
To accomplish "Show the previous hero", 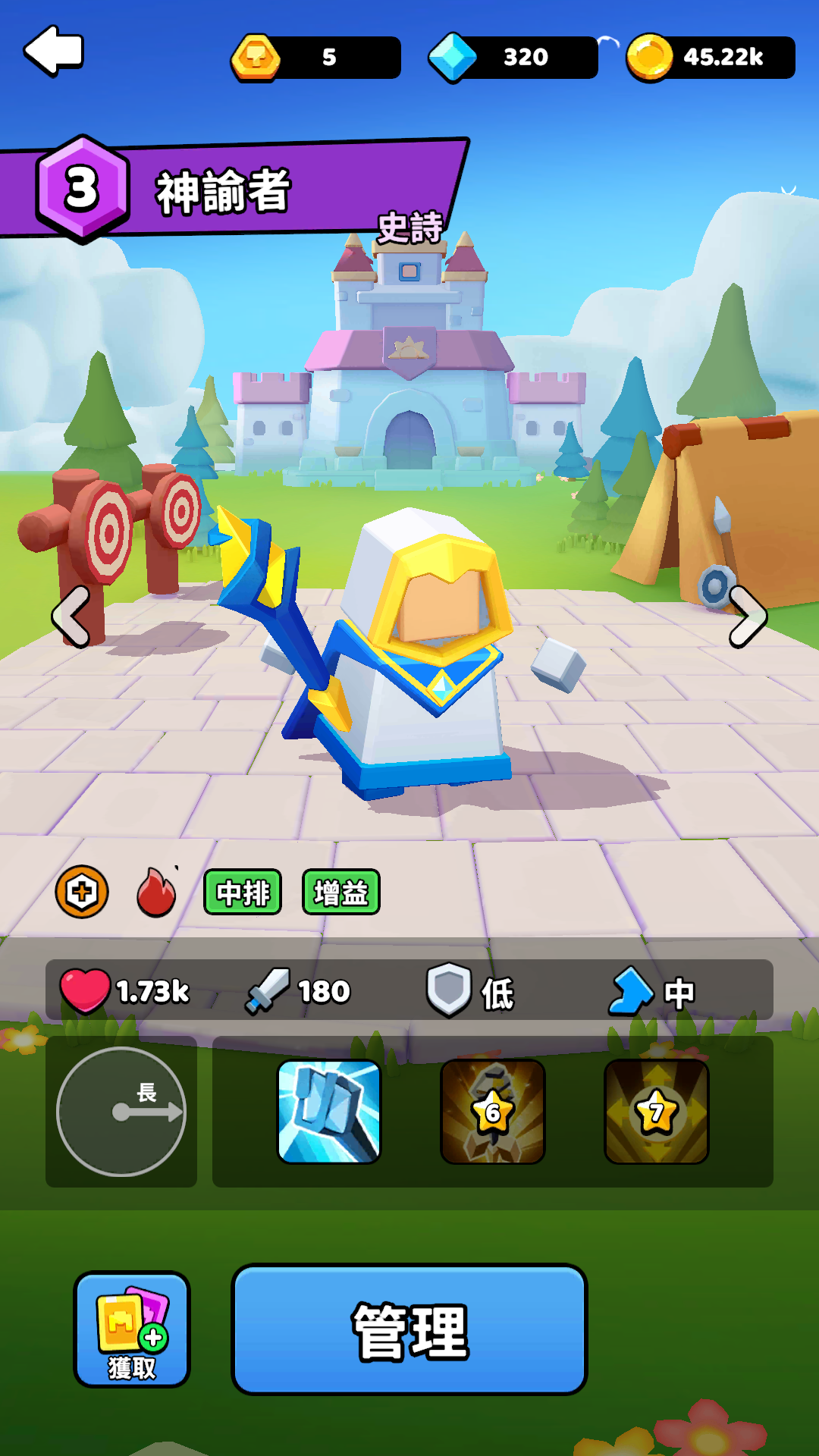I will 72,617.
